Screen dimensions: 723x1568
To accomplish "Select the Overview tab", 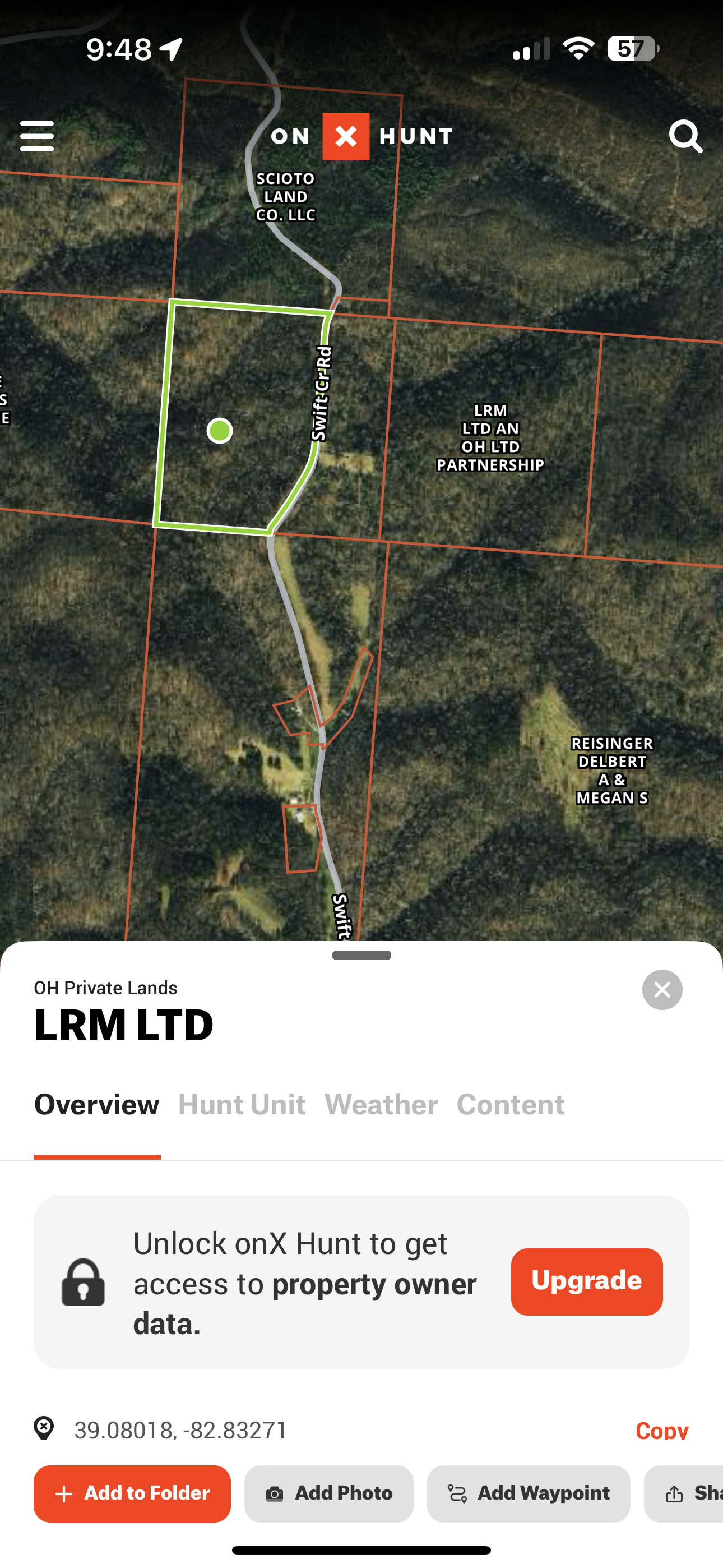I will tap(97, 1104).
